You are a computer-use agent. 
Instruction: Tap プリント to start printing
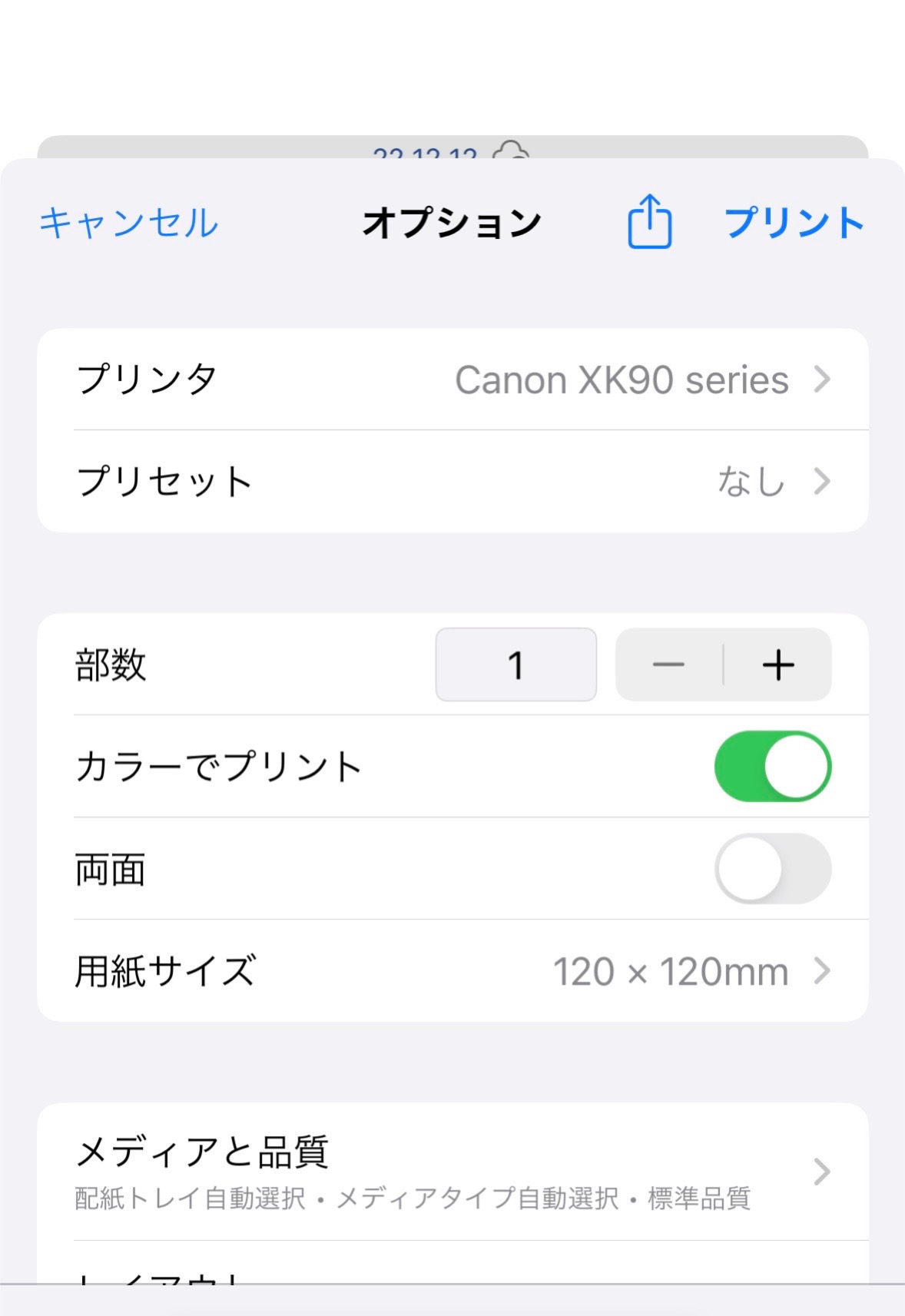(794, 223)
